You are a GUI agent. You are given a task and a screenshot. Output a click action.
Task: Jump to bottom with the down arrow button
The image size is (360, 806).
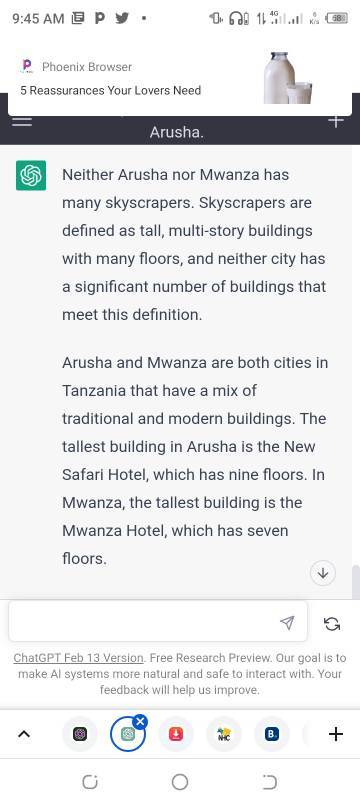click(x=323, y=573)
